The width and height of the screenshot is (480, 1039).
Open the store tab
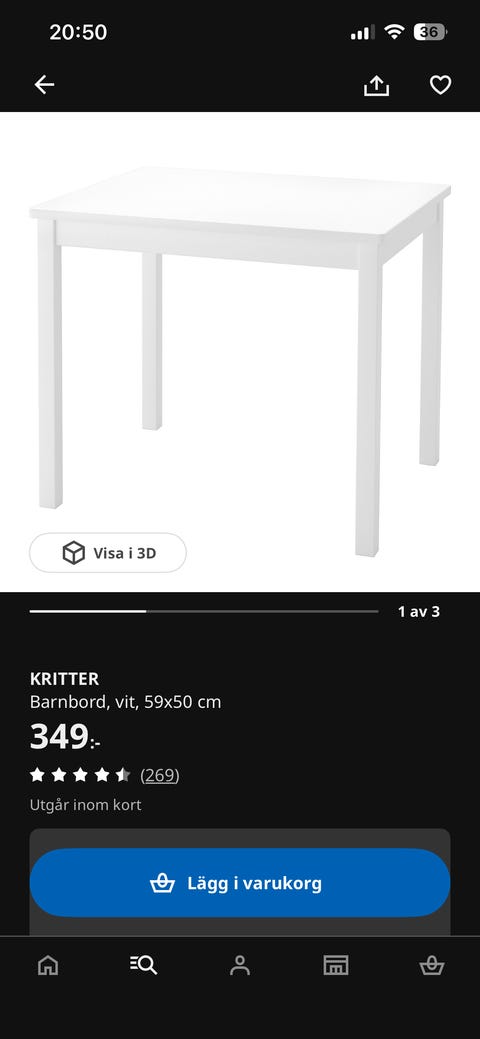click(336, 965)
